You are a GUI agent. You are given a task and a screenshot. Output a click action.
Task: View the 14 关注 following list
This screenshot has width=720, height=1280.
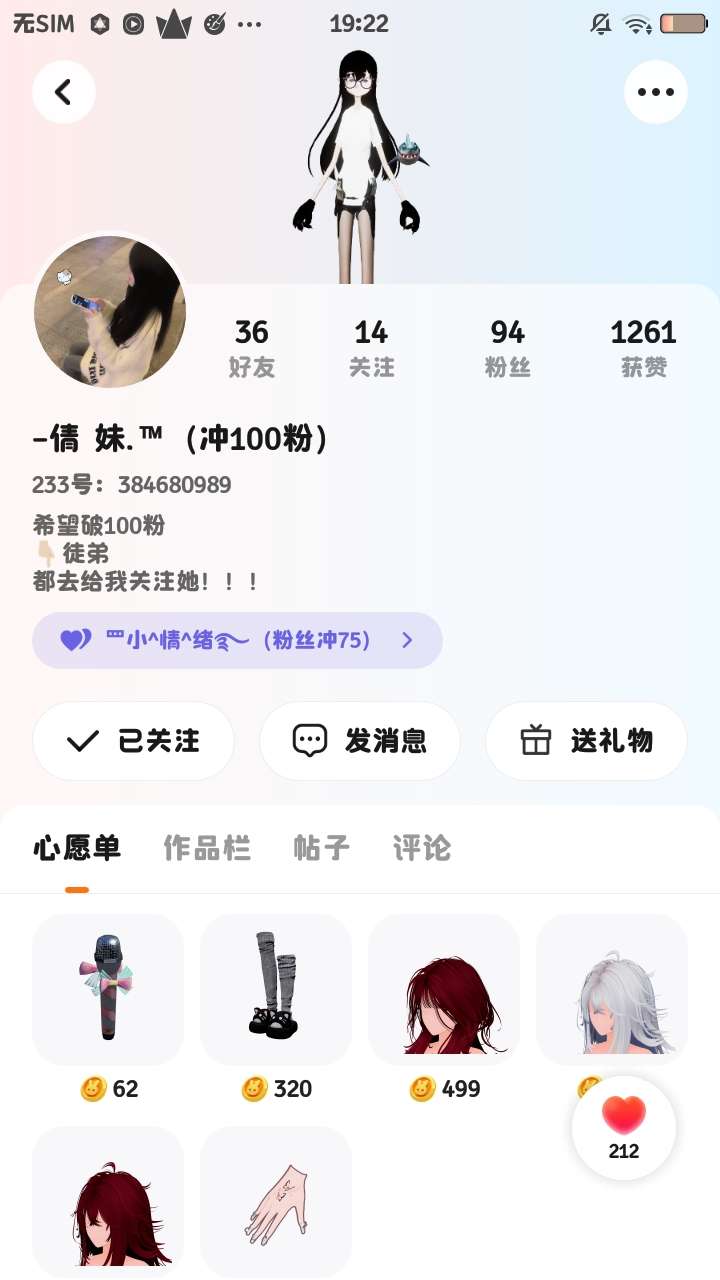(371, 347)
